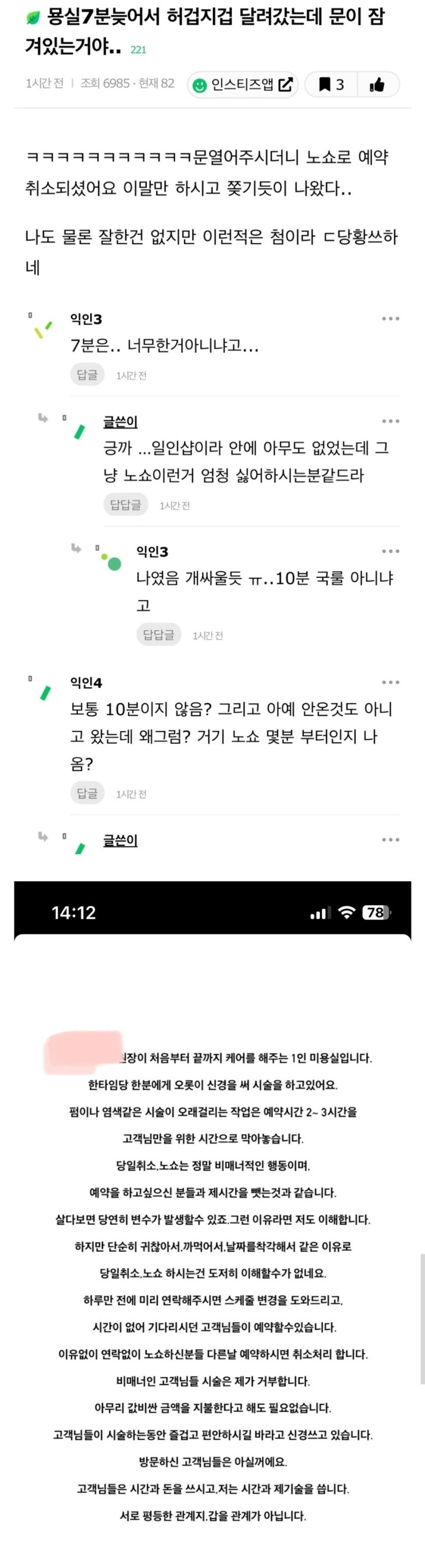This screenshot has width=425, height=1568.
Task: Like the post with thumbs-up
Action: [378, 84]
